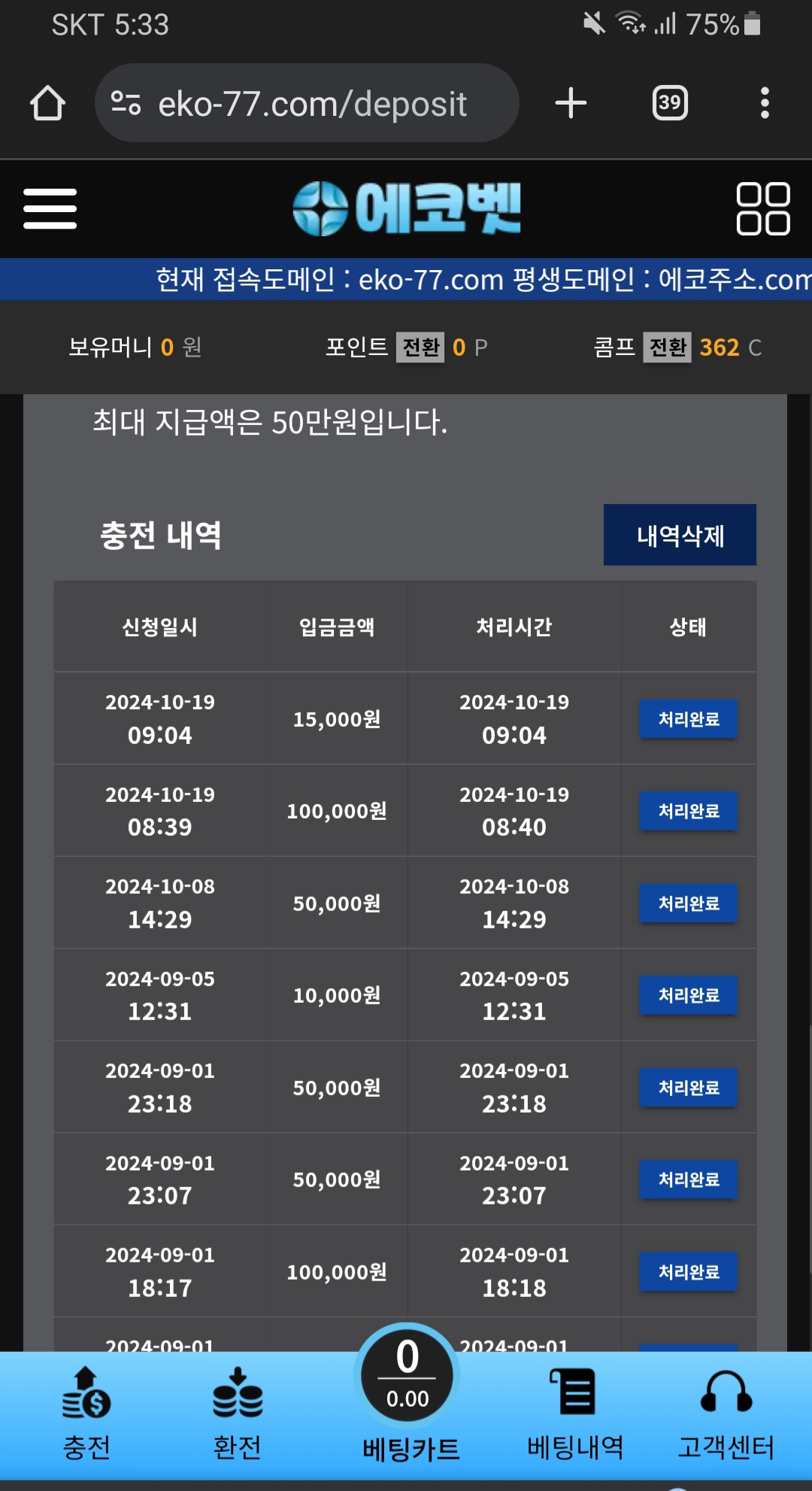View the 39 open tabs
Image resolution: width=812 pixels, height=1491 pixels.
pyautogui.click(x=669, y=103)
